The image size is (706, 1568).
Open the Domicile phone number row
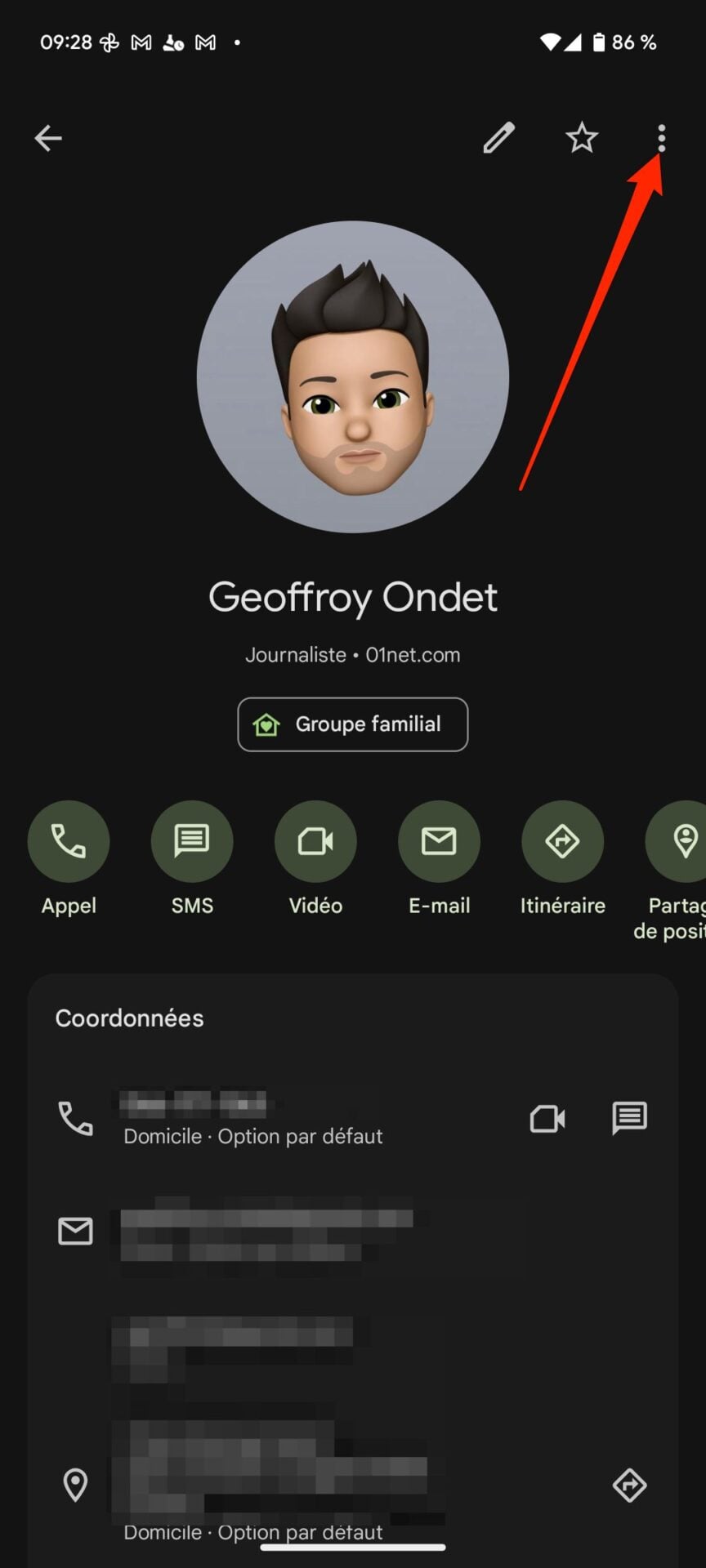(278, 1119)
